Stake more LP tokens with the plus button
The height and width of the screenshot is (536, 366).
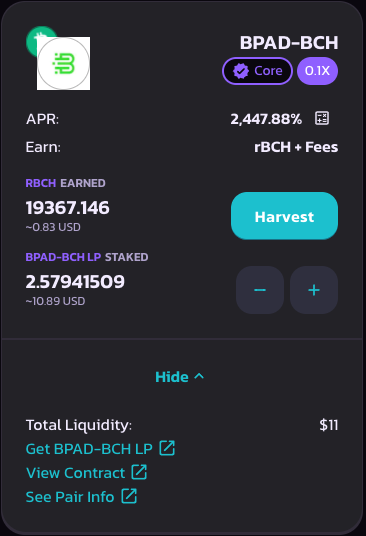click(x=314, y=290)
